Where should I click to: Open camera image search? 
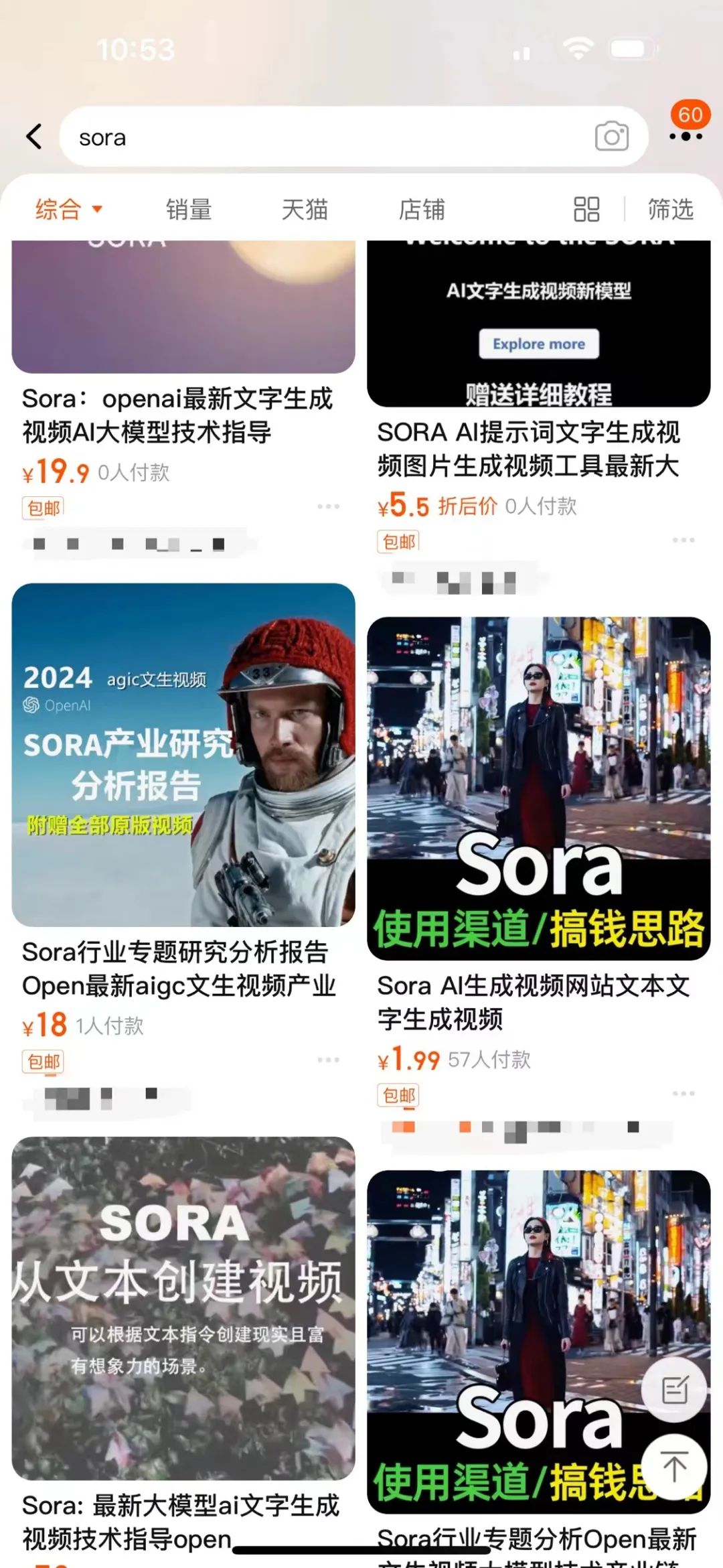tap(611, 137)
